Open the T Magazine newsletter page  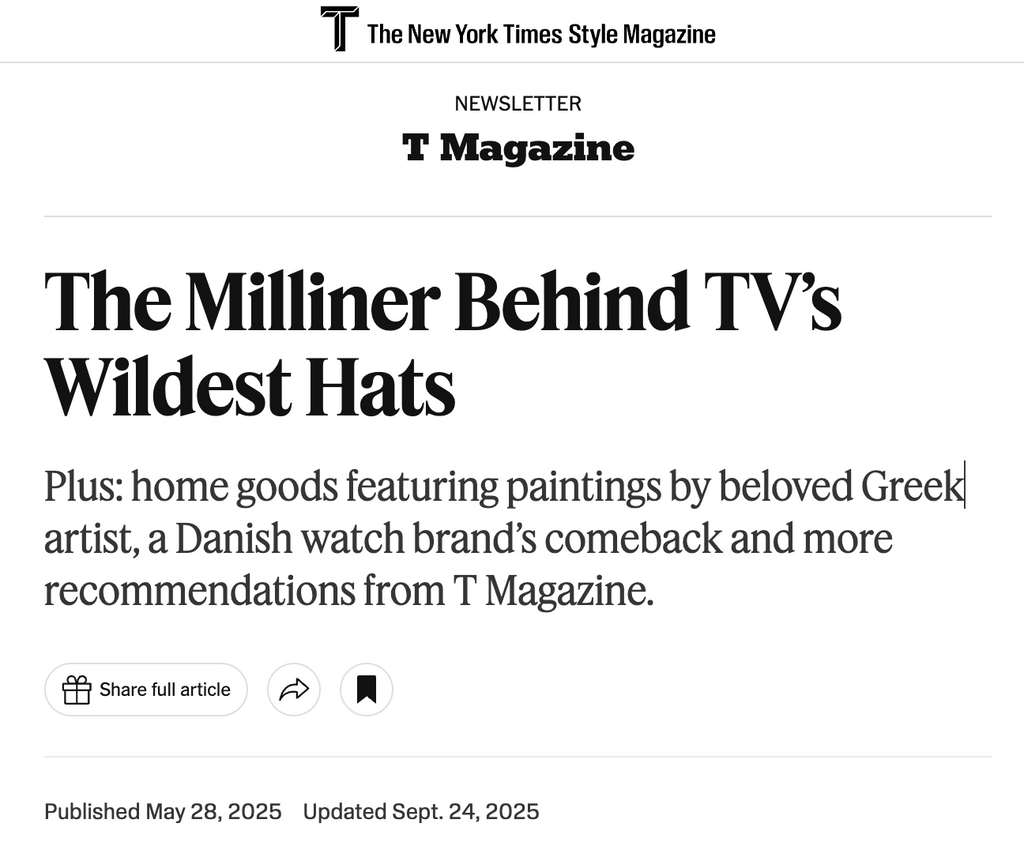pyautogui.click(x=518, y=149)
